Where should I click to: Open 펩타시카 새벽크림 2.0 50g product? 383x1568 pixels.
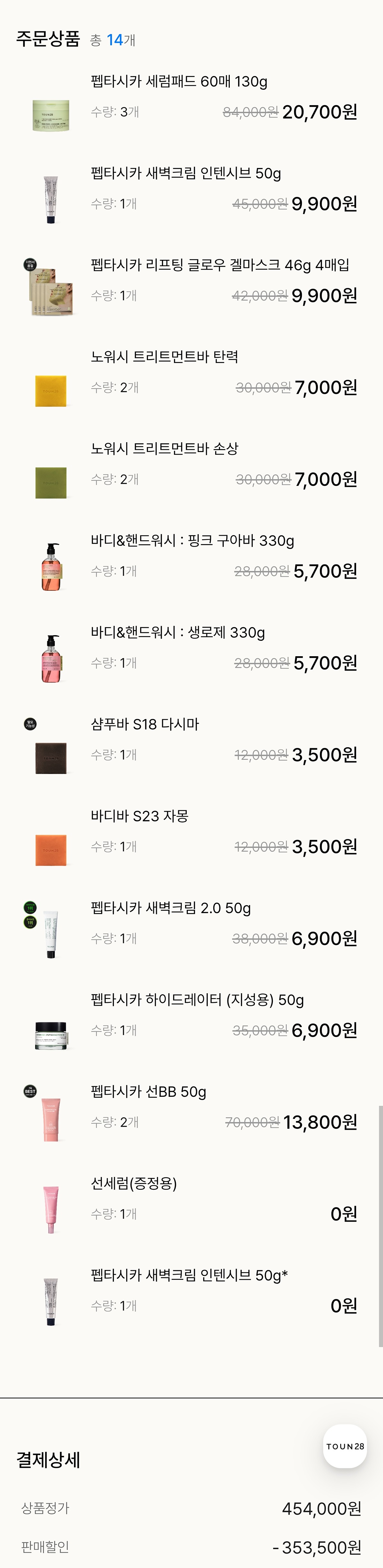pos(170,908)
